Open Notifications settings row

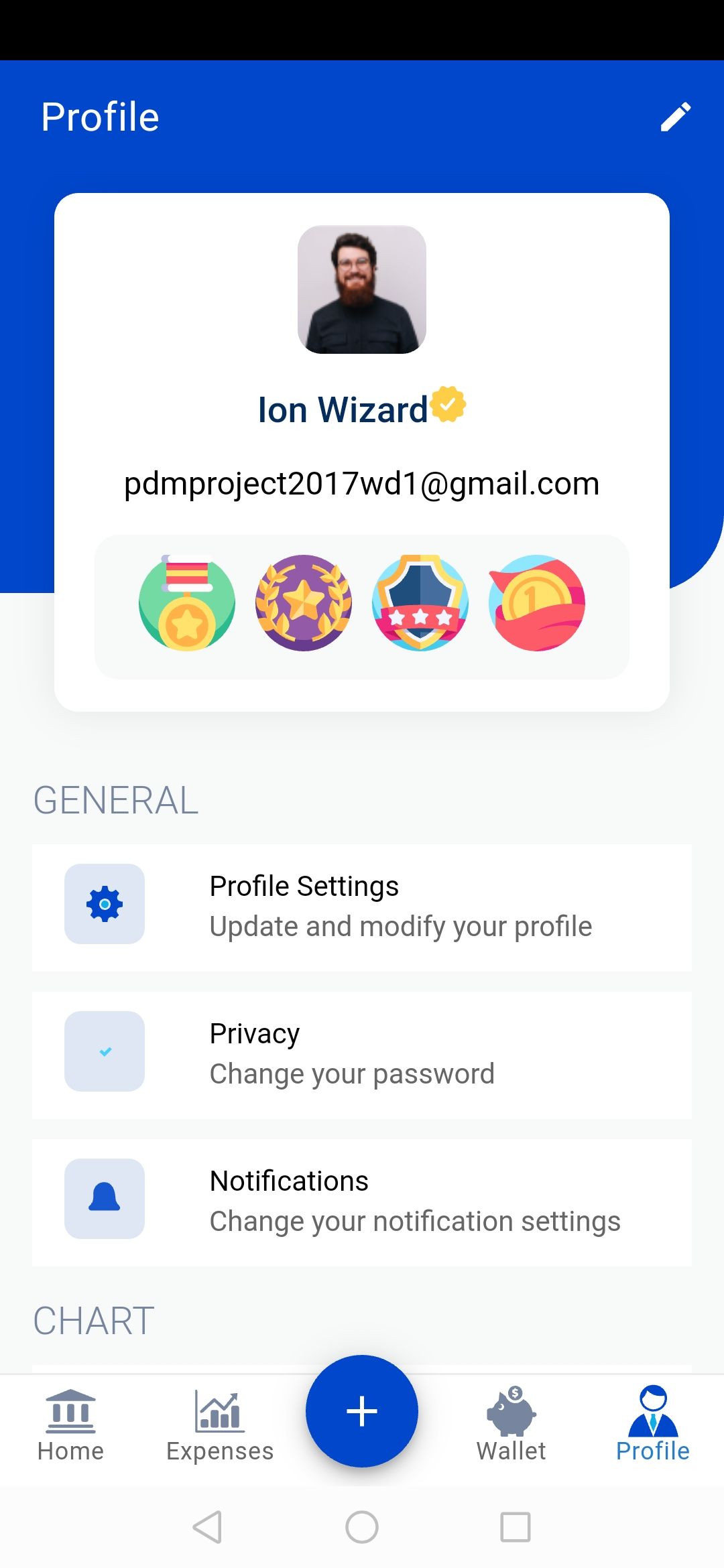point(362,1201)
